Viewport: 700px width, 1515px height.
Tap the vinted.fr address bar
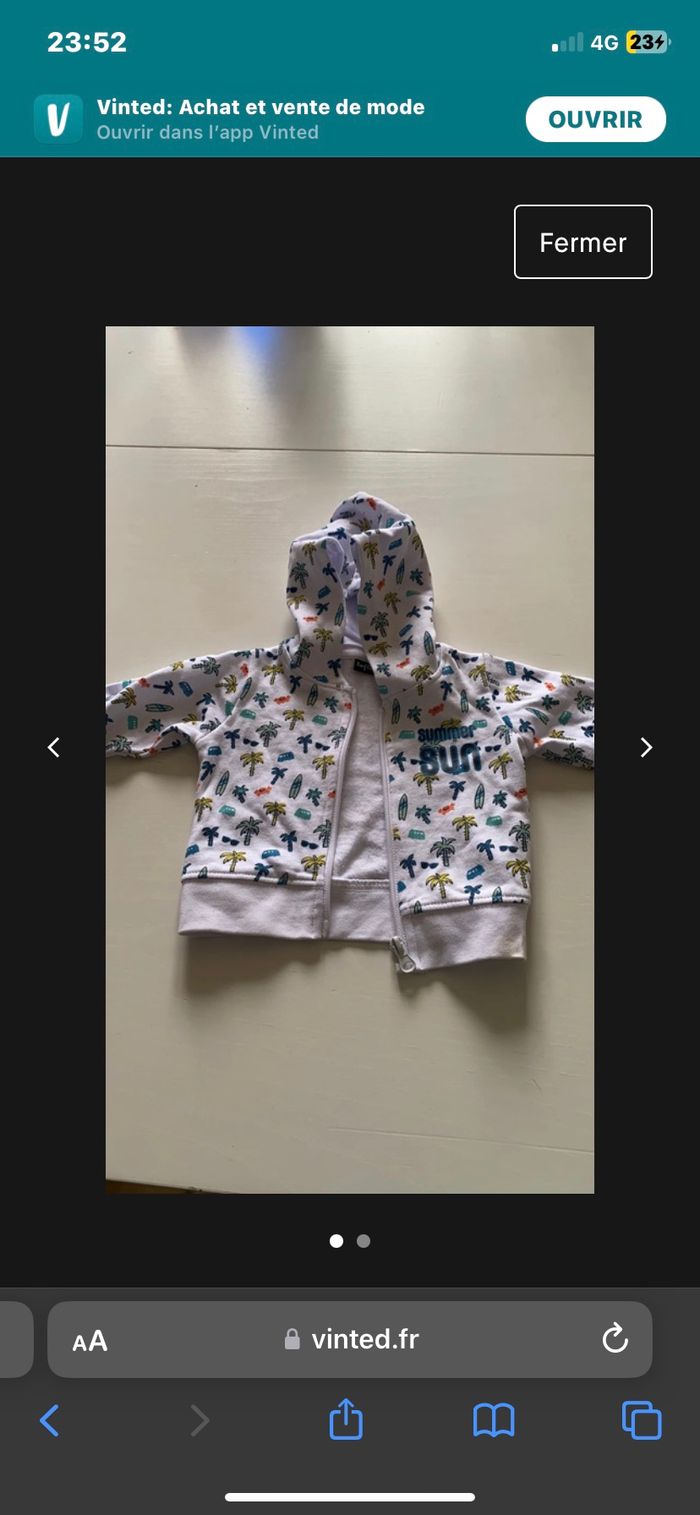(352, 1339)
